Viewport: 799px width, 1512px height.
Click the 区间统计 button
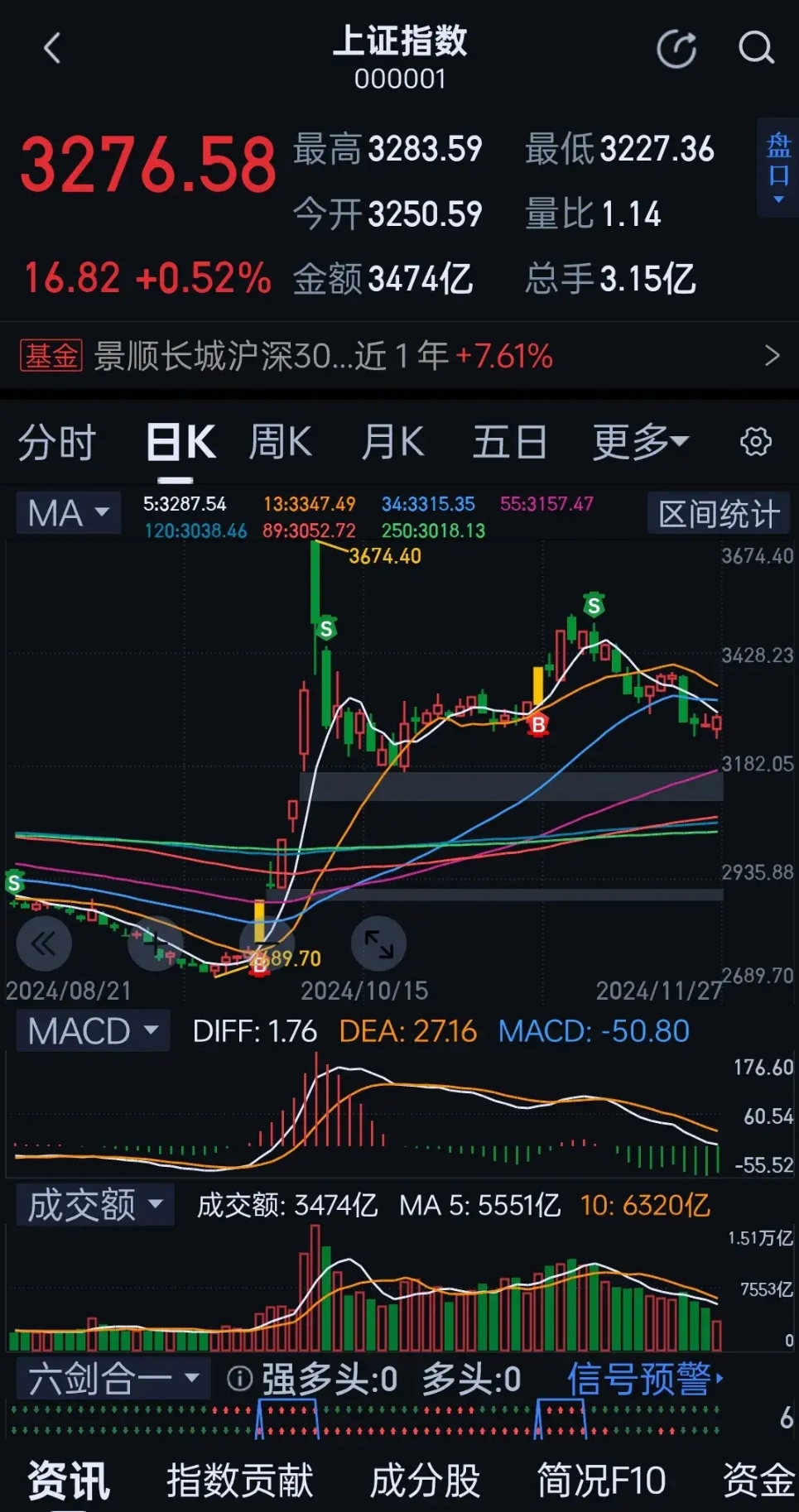tap(717, 513)
